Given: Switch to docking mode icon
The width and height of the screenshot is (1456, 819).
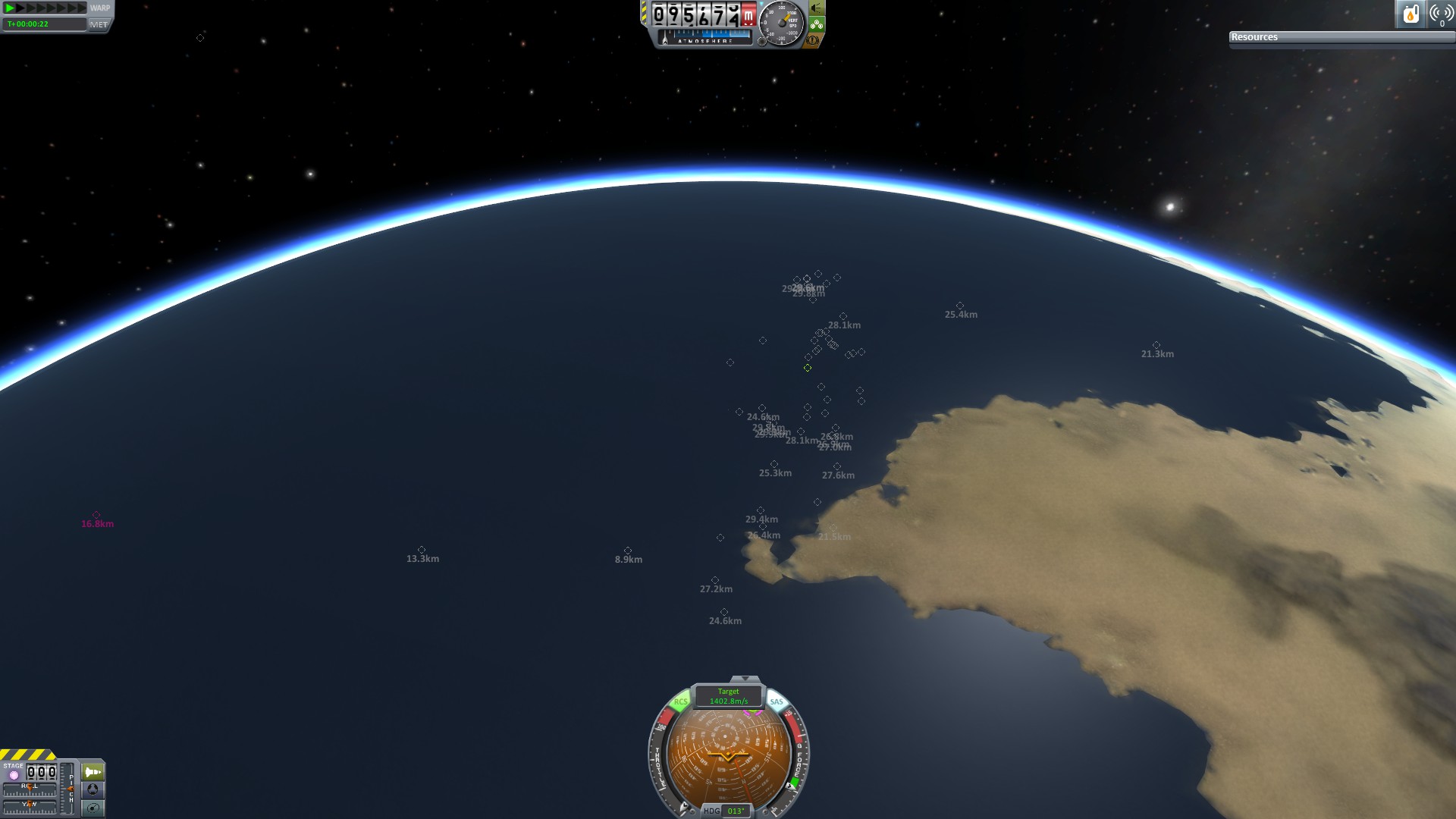Looking at the screenshot, I should (93, 789).
